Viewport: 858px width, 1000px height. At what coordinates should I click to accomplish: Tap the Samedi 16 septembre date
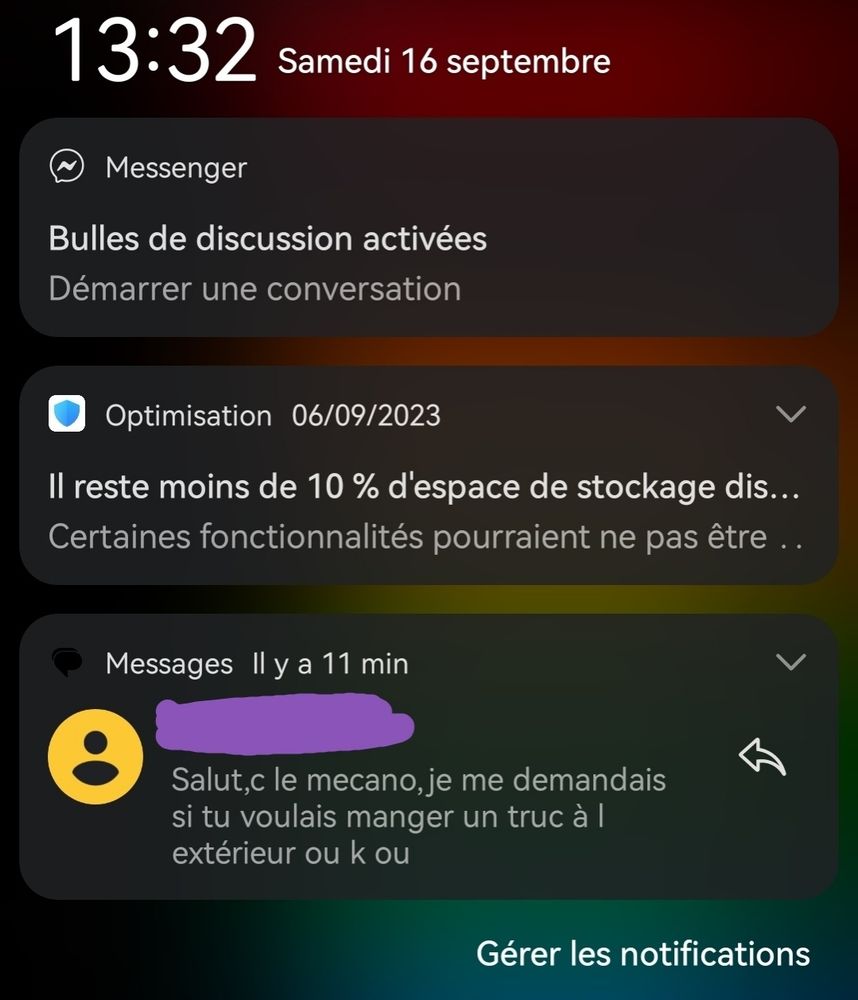pos(442,61)
